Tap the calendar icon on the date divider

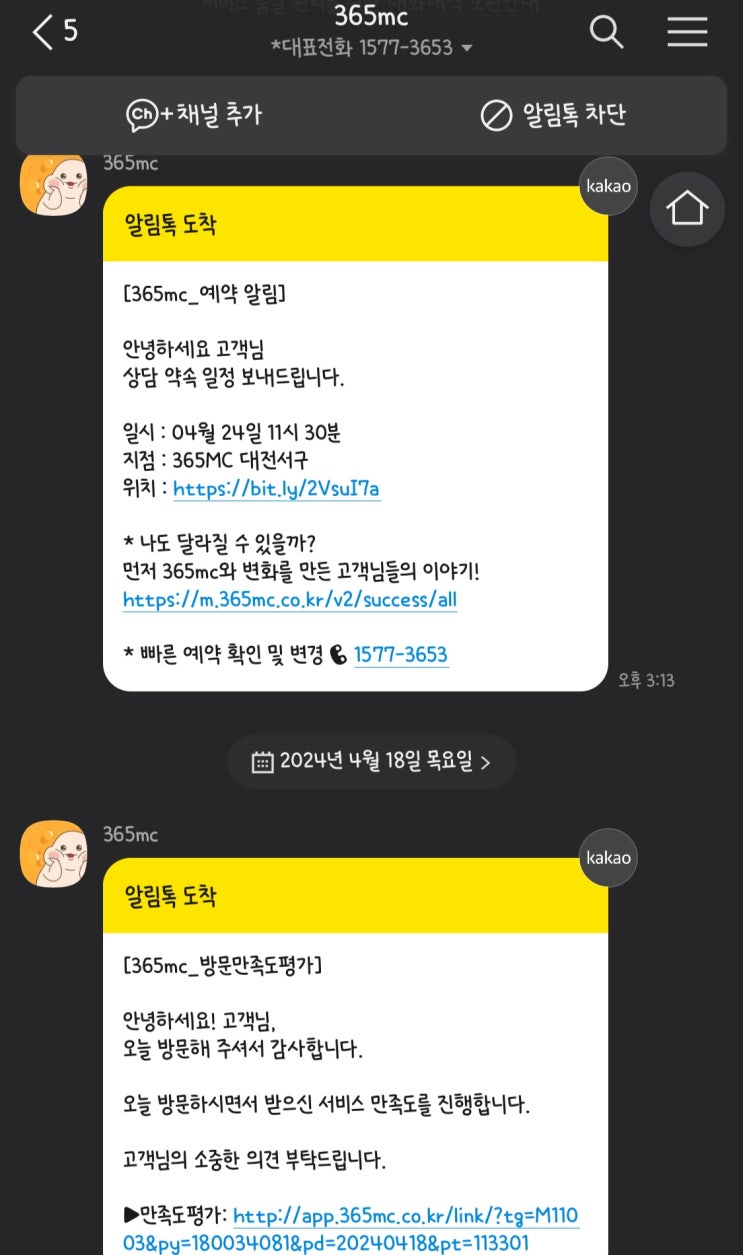pos(262,761)
